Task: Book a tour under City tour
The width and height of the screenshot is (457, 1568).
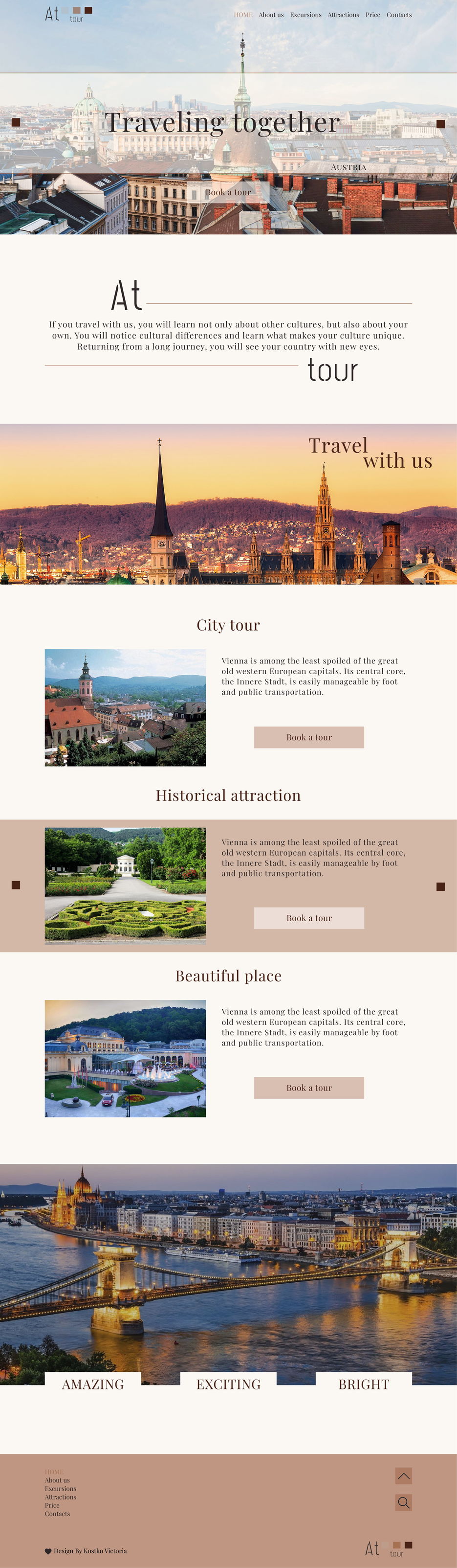Action: click(309, 737)
